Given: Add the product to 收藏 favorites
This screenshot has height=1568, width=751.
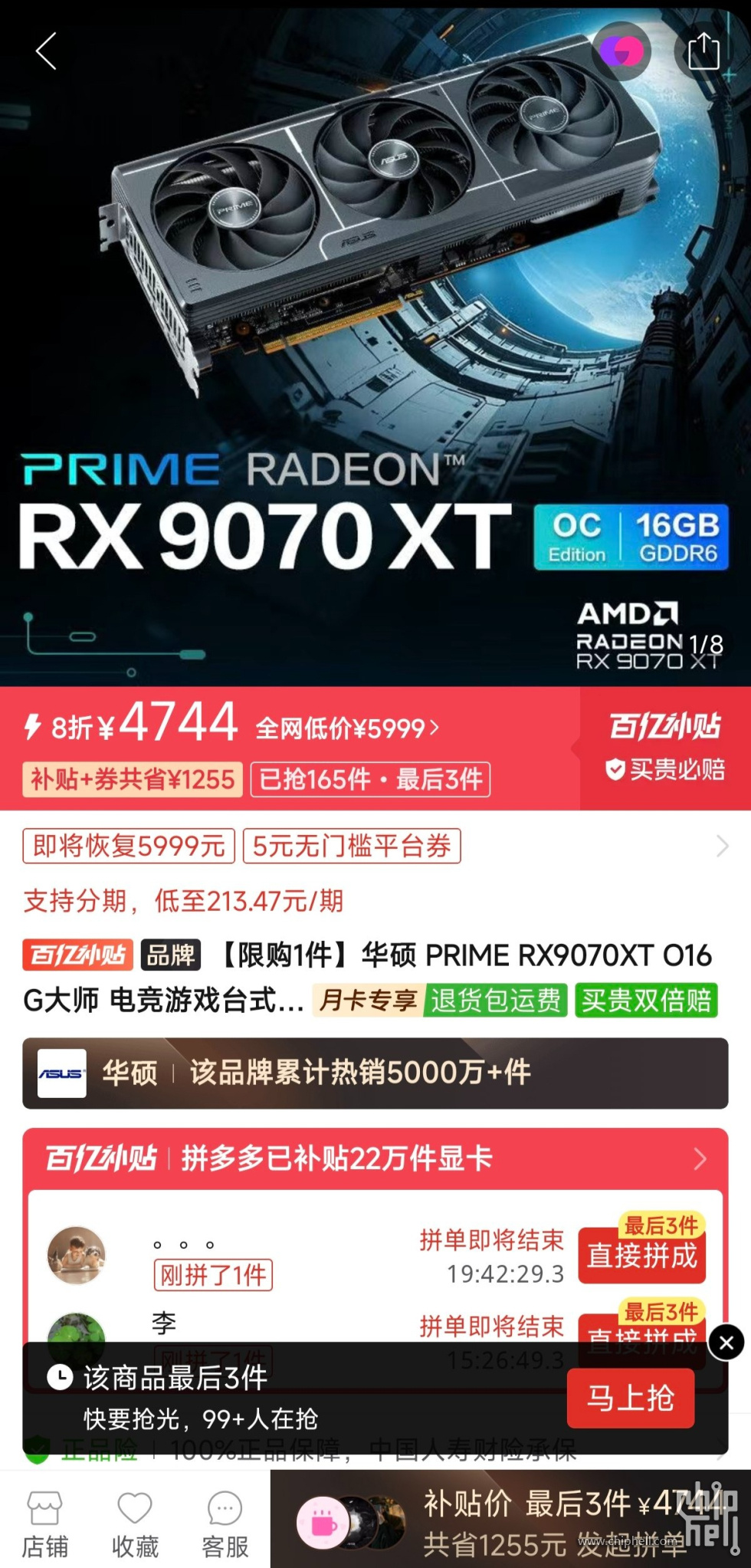Looking at the screenshot, I should click(135, 1524).
